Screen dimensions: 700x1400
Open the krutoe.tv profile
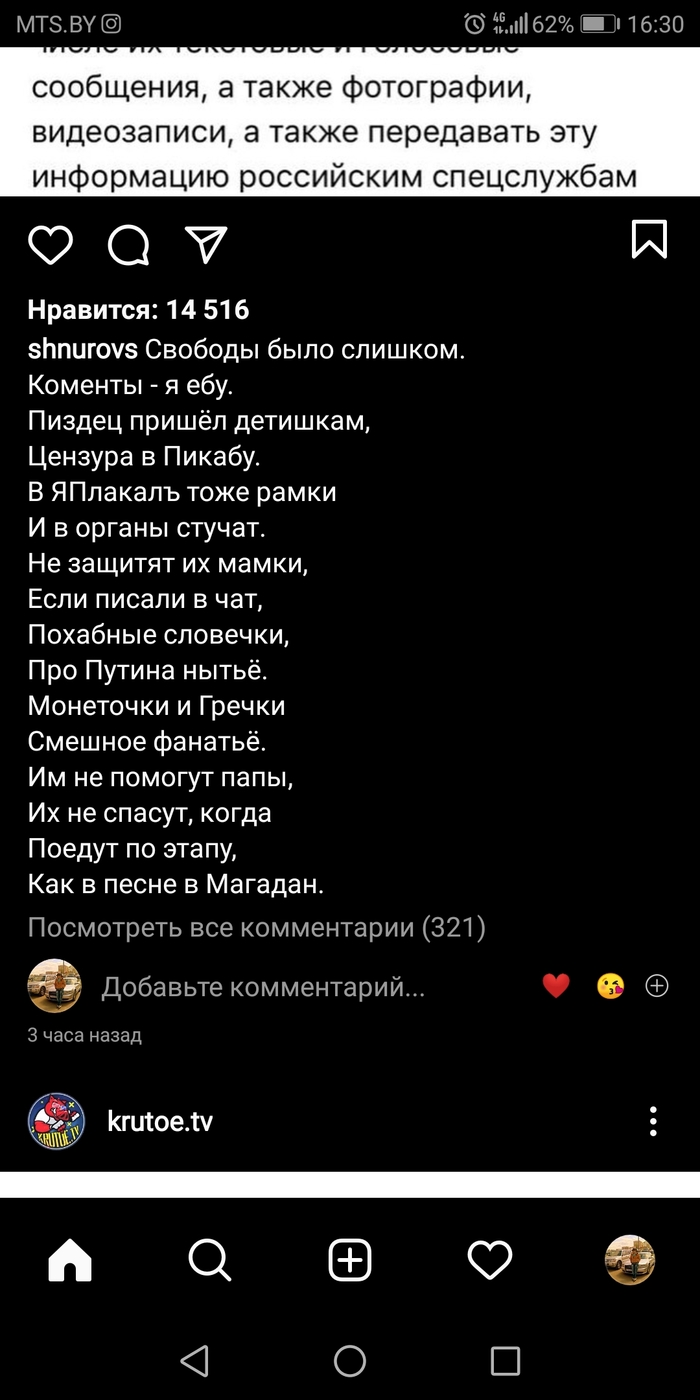160,1122
